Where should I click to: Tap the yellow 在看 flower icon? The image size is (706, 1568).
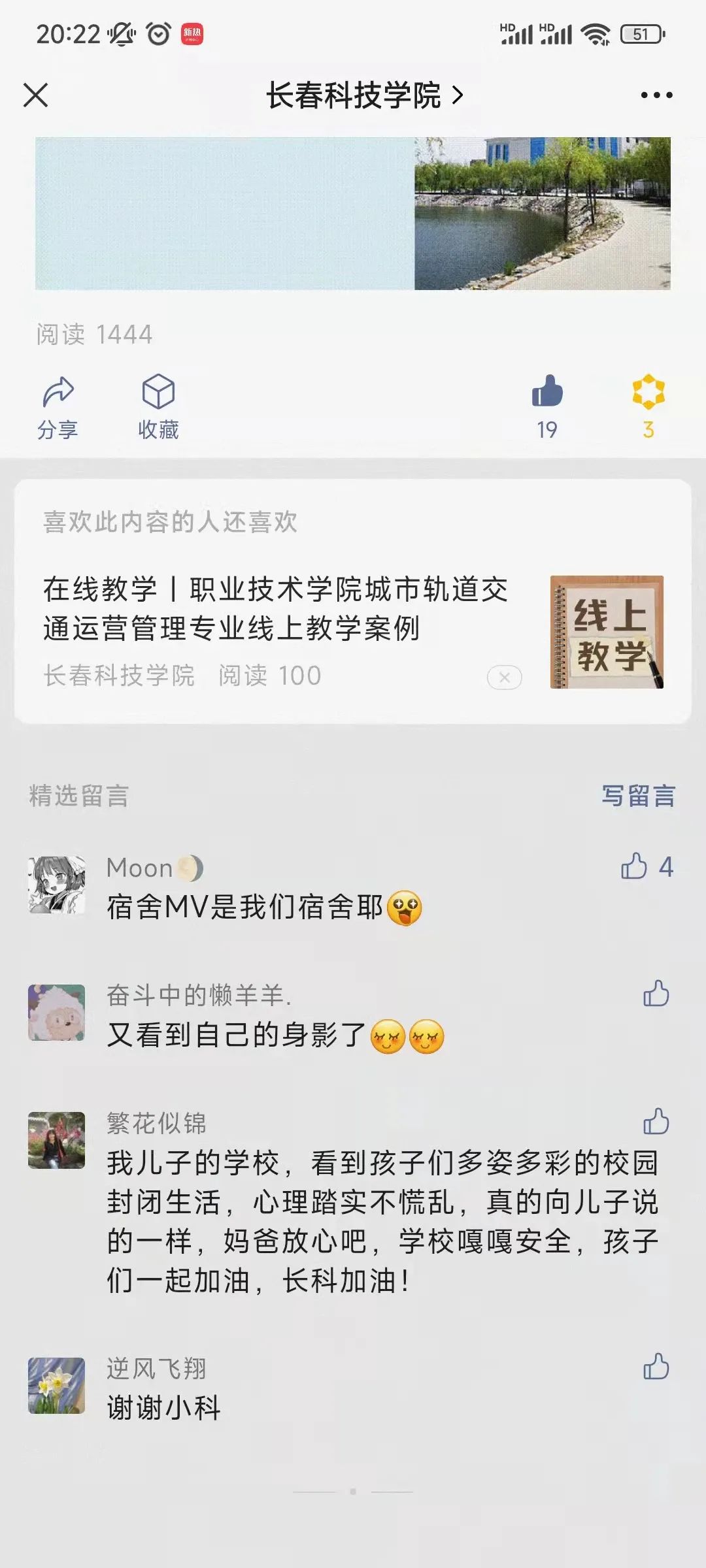pyautogui.click(x=648, y=405)
